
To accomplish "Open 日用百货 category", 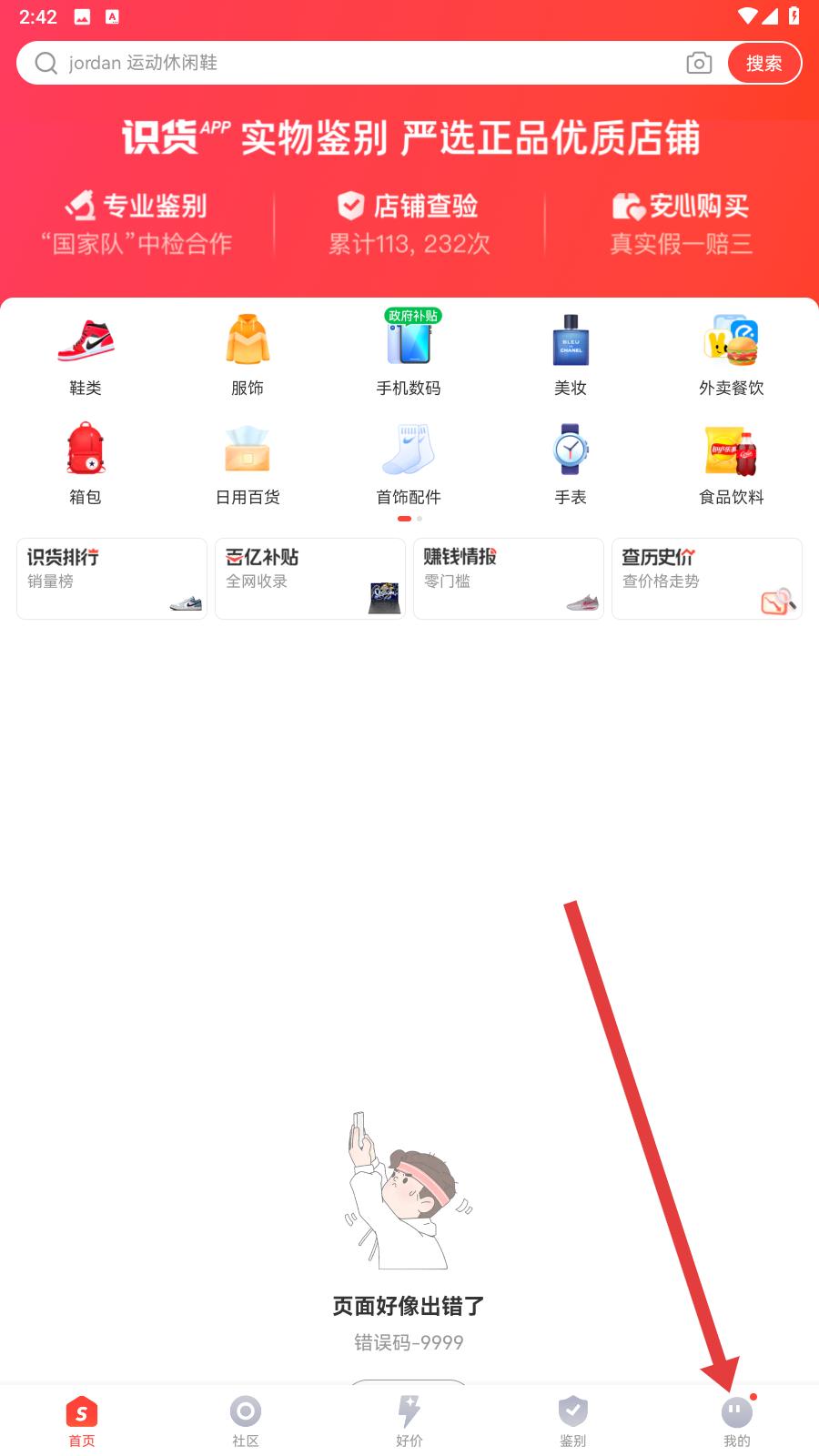I will point(248,464).
